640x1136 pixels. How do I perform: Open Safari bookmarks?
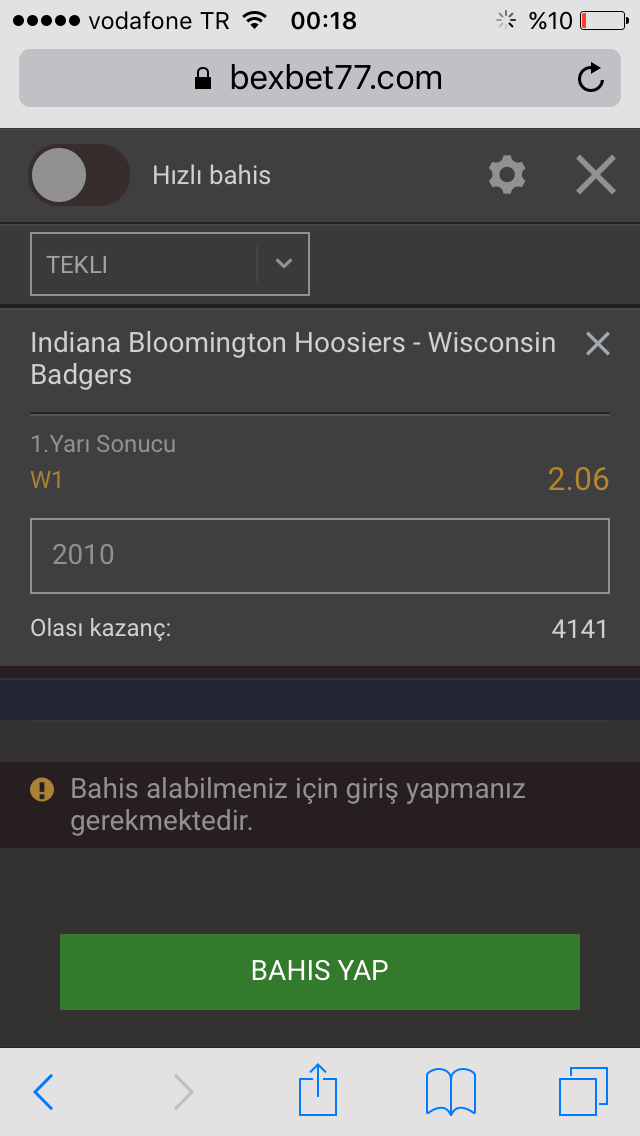click(x=451, y=1091)
